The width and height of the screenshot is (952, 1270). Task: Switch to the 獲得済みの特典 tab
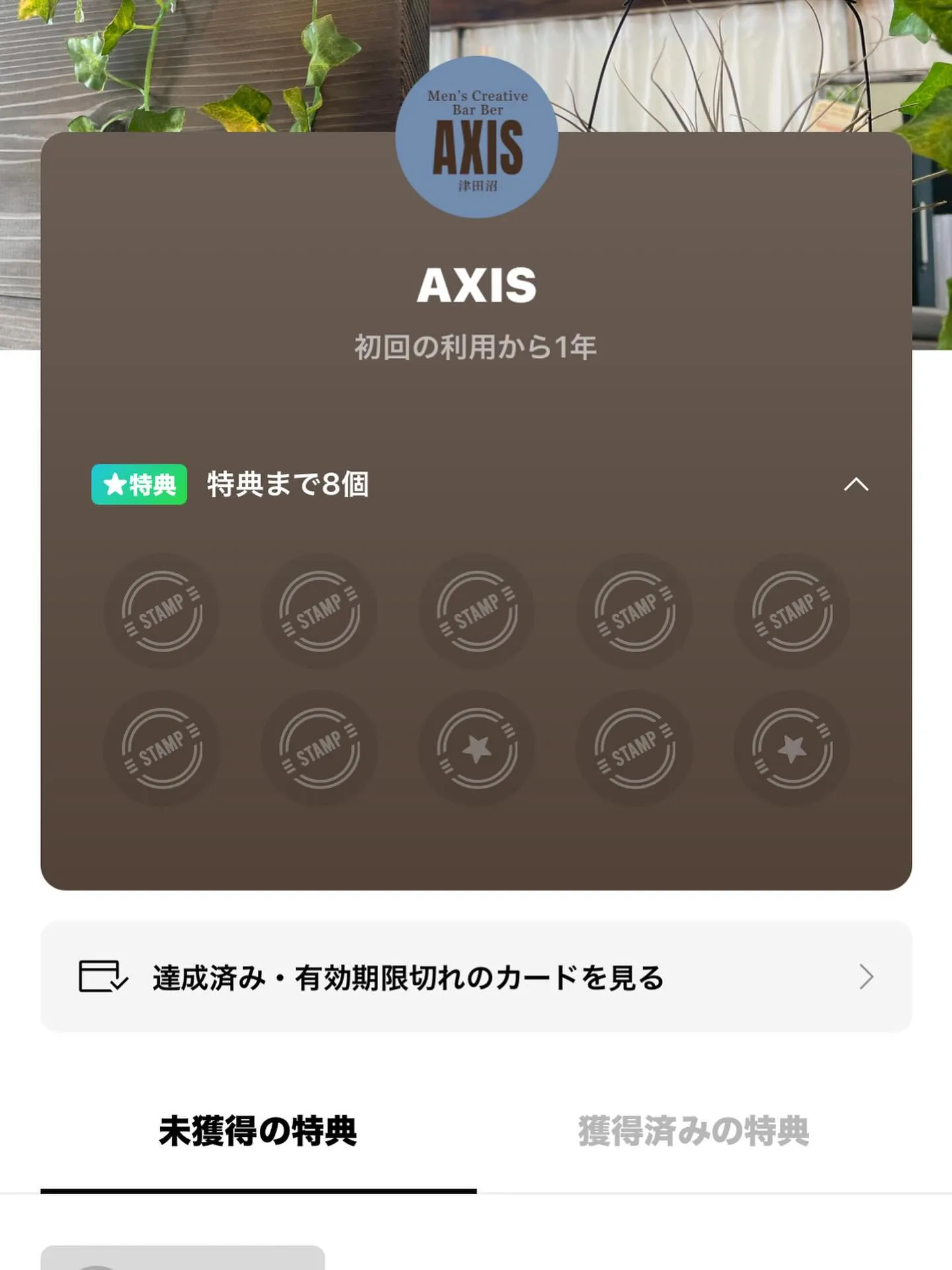coord(694,1131)
